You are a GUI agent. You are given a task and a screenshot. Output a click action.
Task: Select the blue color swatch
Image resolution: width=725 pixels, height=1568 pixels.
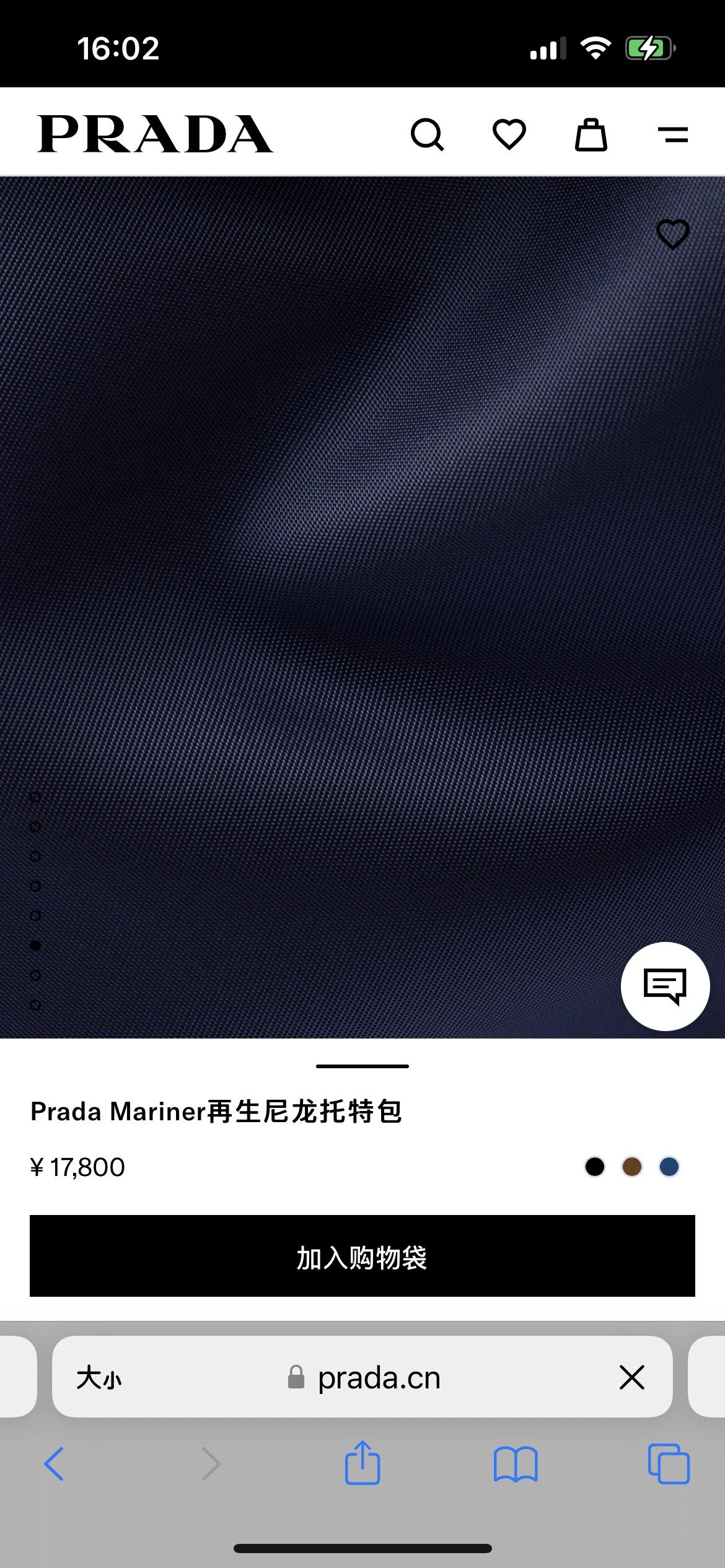(669, 1167)
